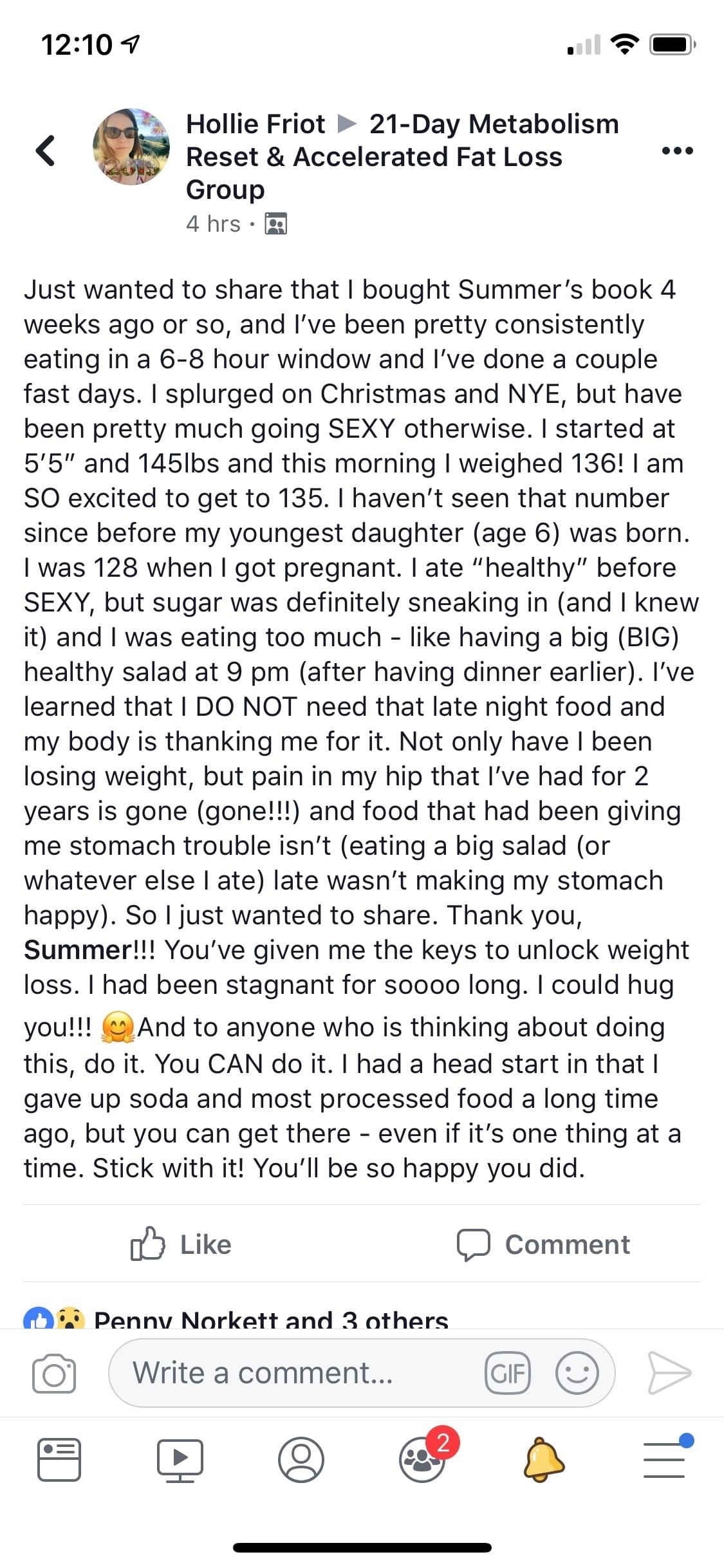Mention Summer via the bold name link
This screenshot has height=1568, width=724.
[x=77, y=950]
